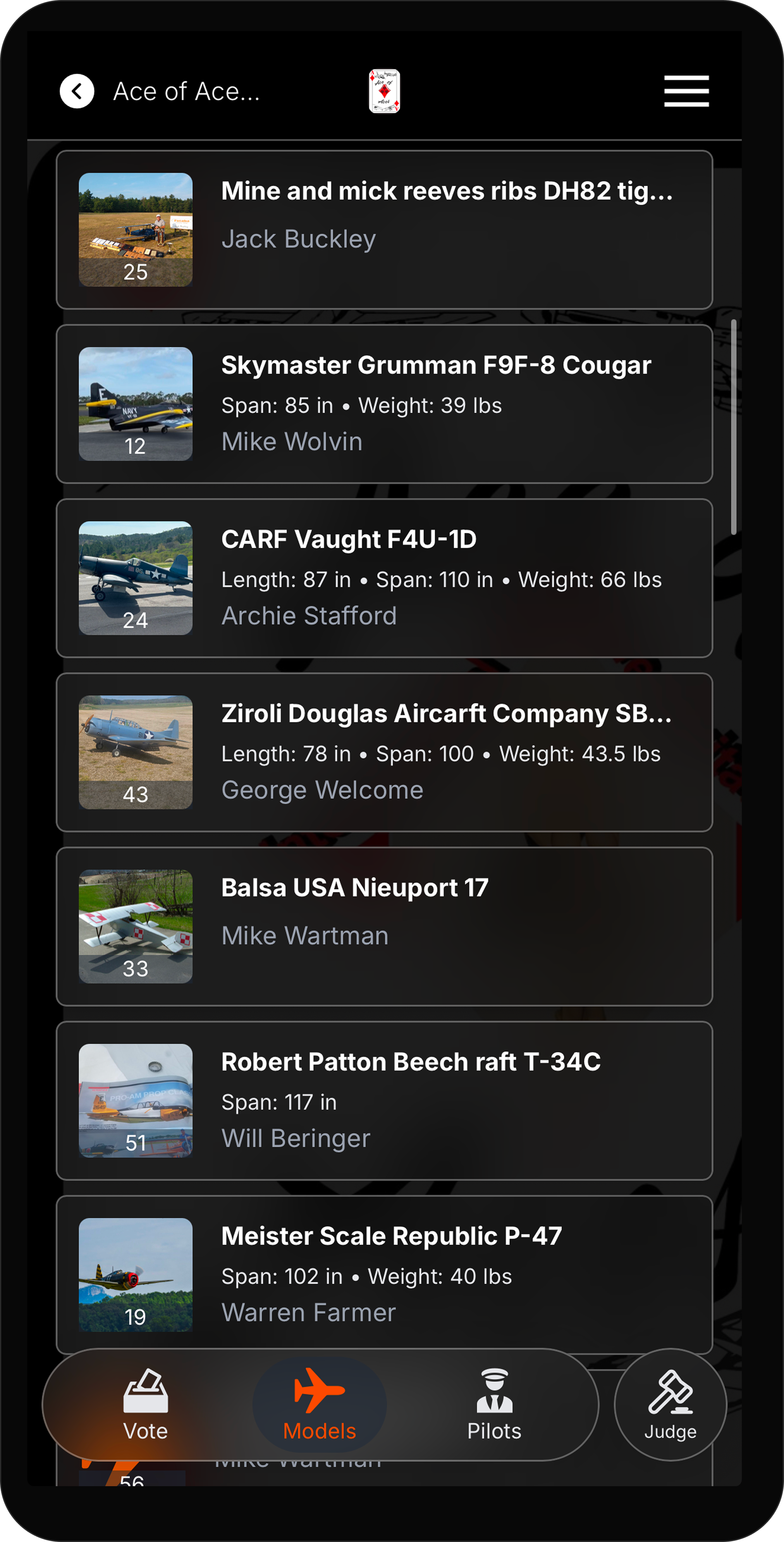Open the hamburger menu
Viewport: 784px width, 1542px height.
pos(686,91)
